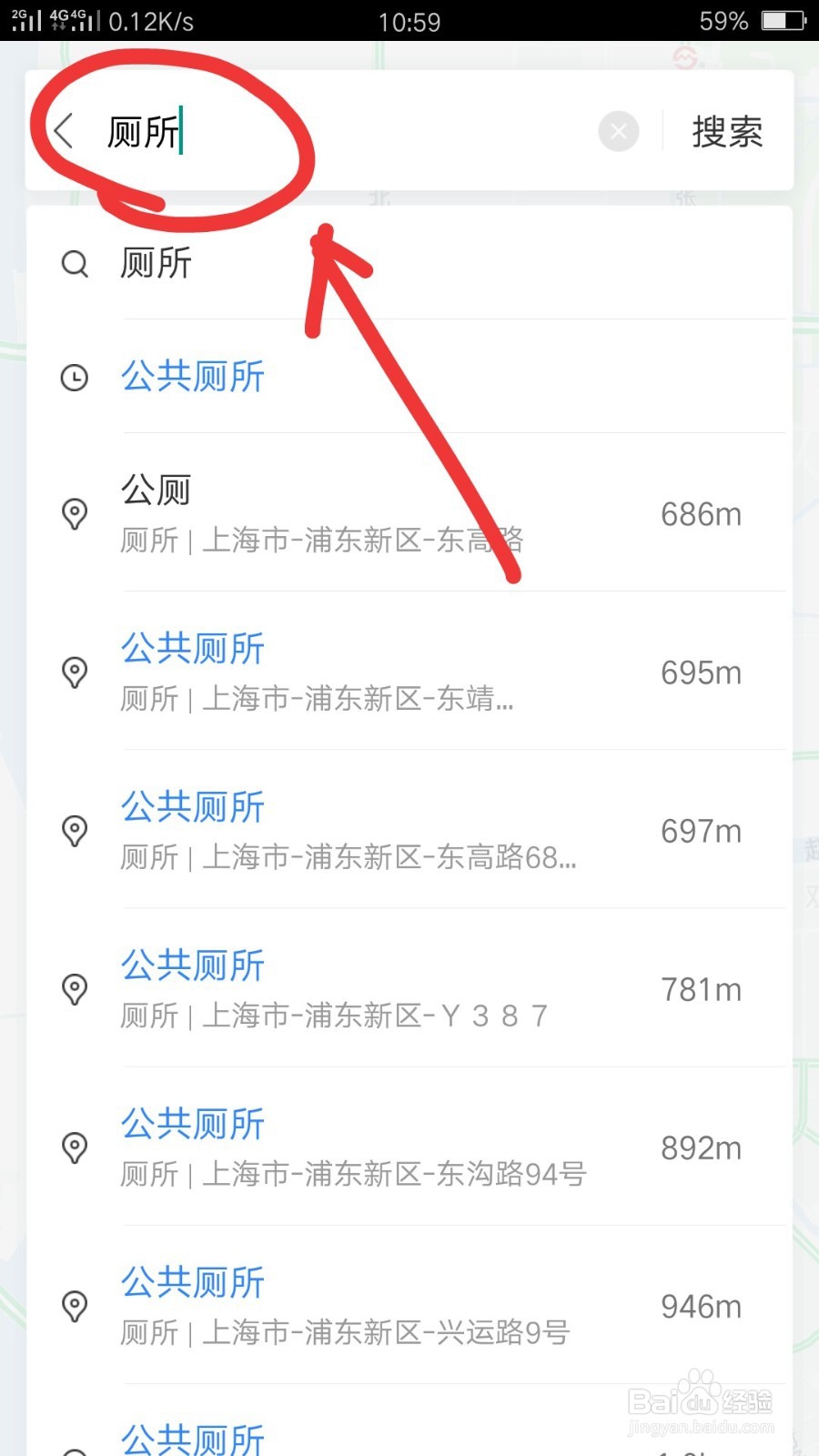Open the 公共厕所 history suggestion
819x1456 pixels.
coord(192,377)
